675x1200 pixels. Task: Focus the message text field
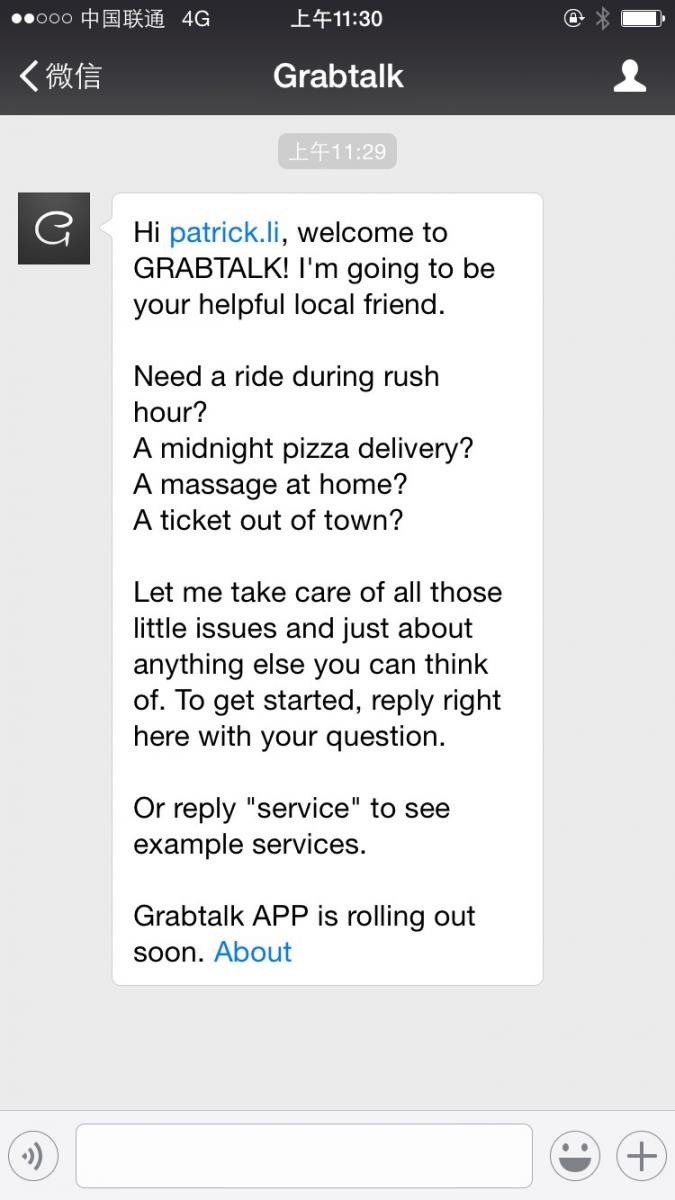[304, 1156]
